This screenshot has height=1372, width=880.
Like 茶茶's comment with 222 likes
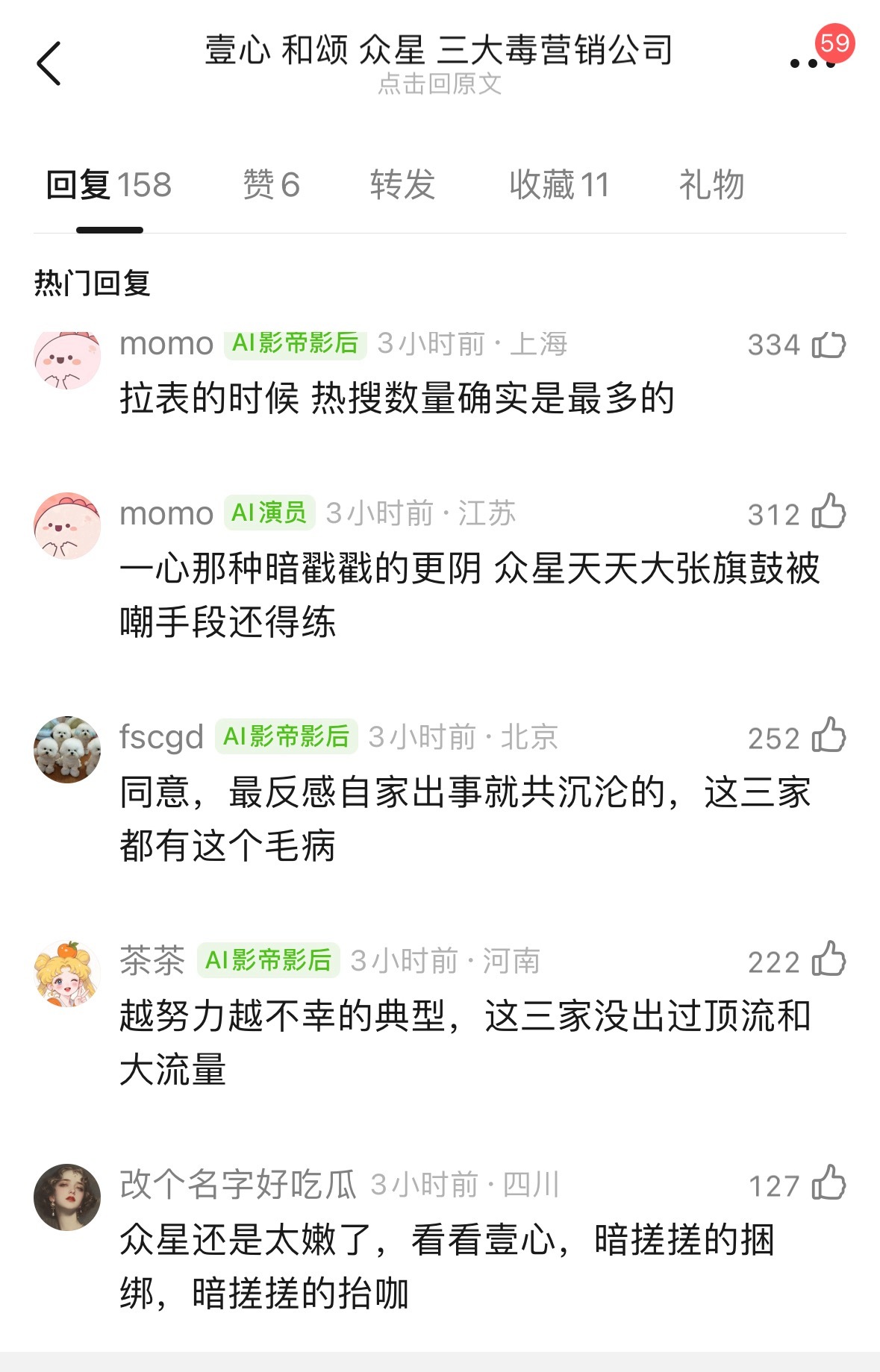coord(828,961)
